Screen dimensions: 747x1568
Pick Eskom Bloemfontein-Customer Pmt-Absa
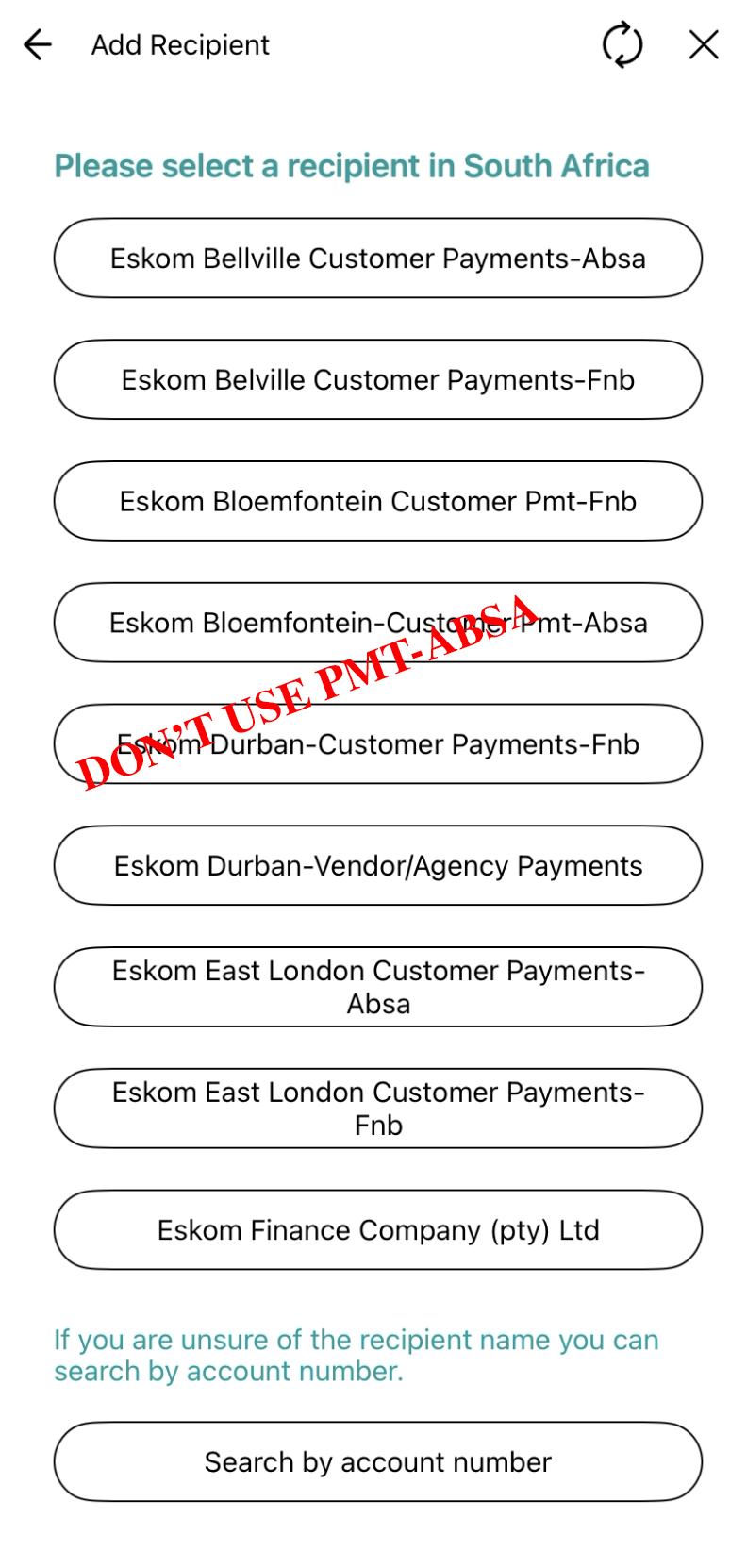pos(377,623)
